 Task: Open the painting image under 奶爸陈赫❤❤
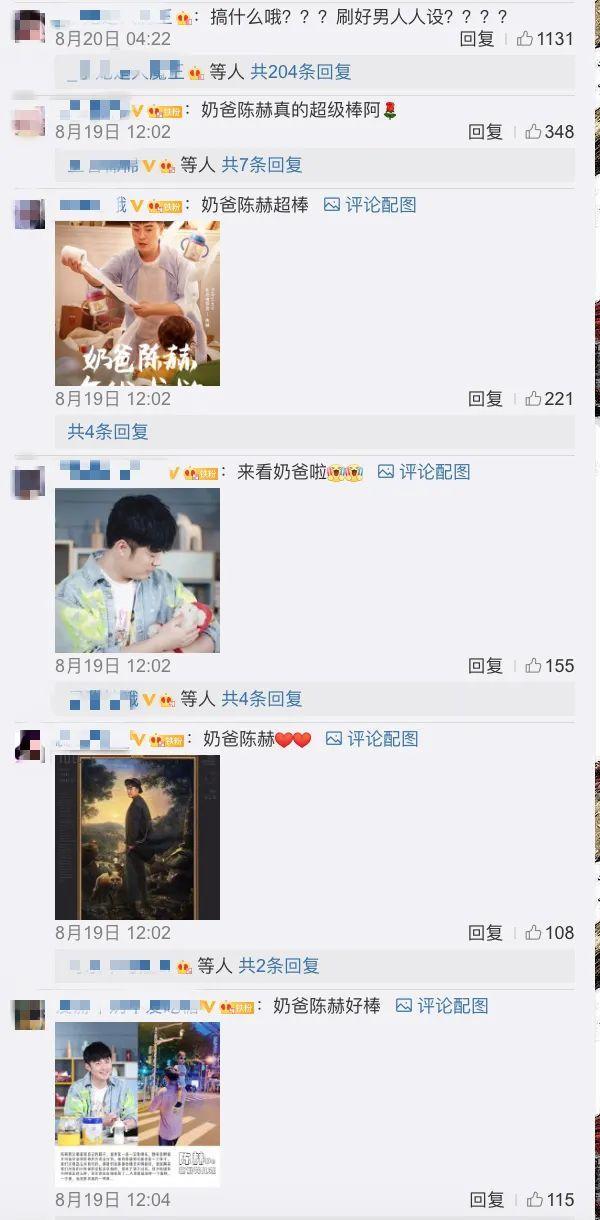coord(137,838)
